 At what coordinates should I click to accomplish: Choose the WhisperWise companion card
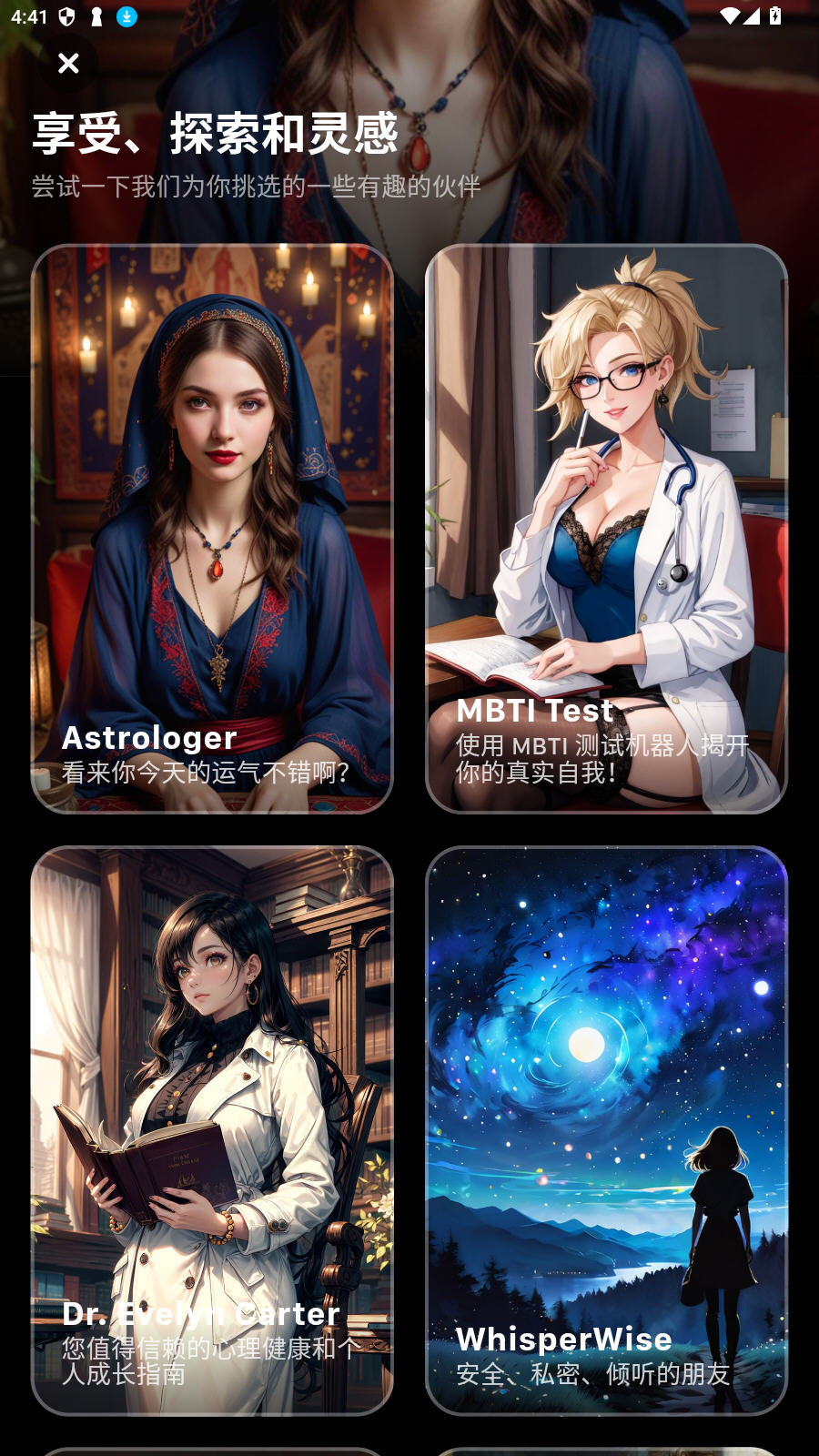[x=606, y=1130]
